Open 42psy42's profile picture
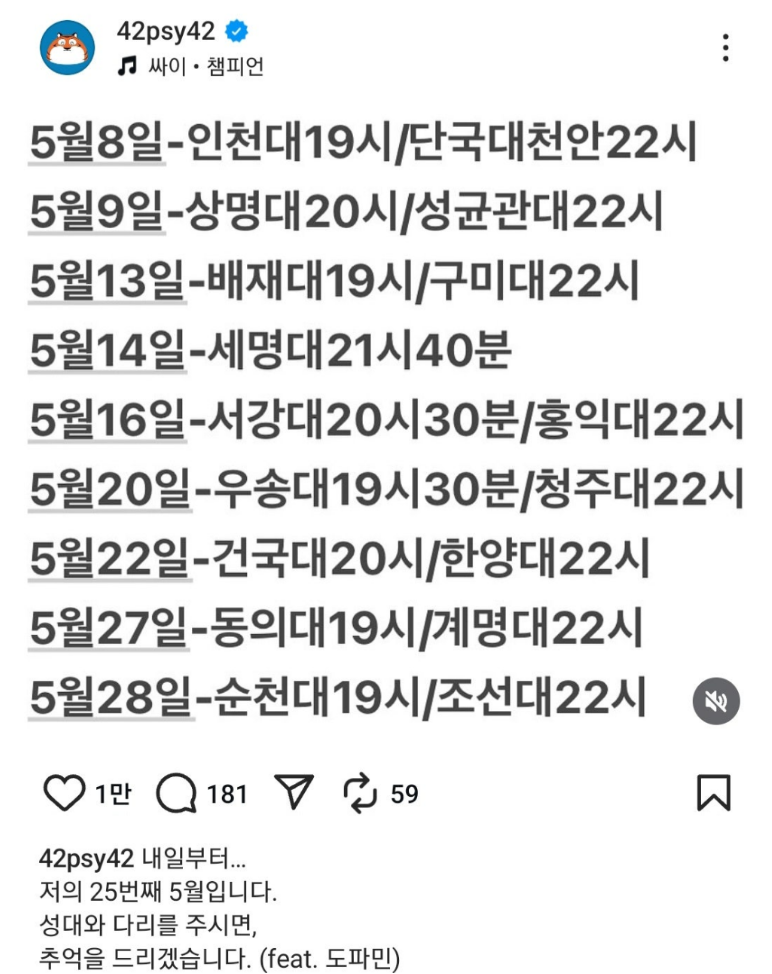Viewport: 772px width, 974px height. tap(68, 47)
